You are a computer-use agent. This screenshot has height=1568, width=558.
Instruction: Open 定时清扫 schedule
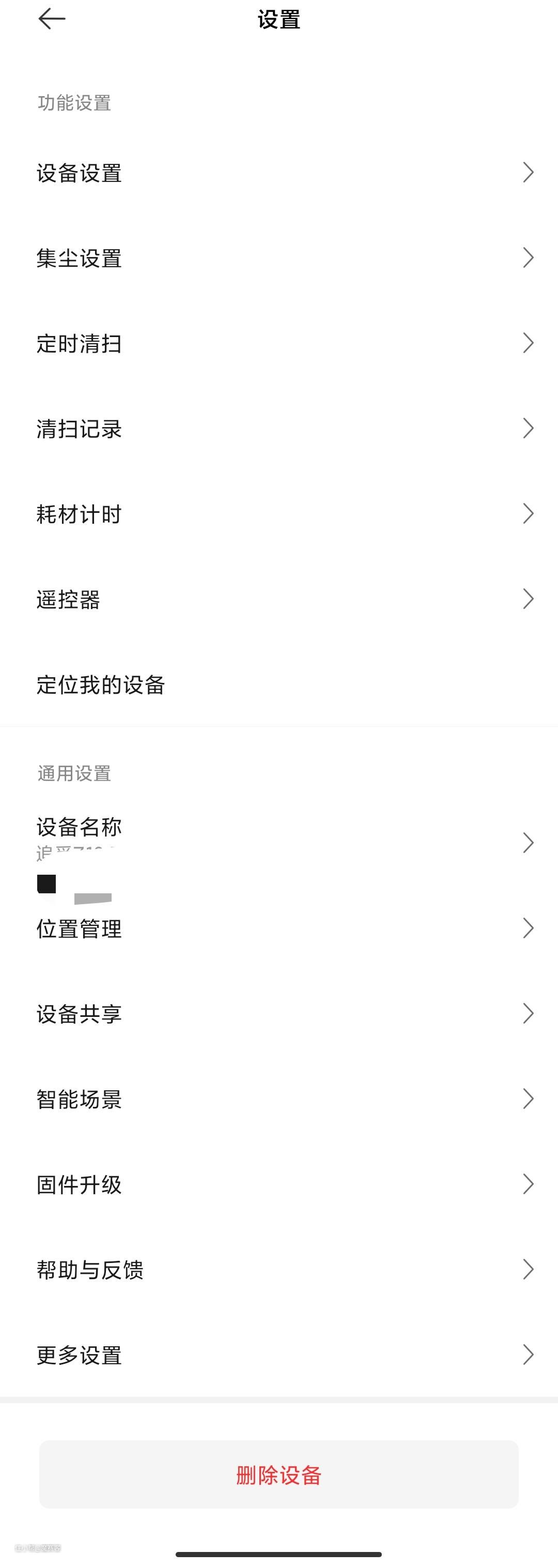[x=278, y=343]
